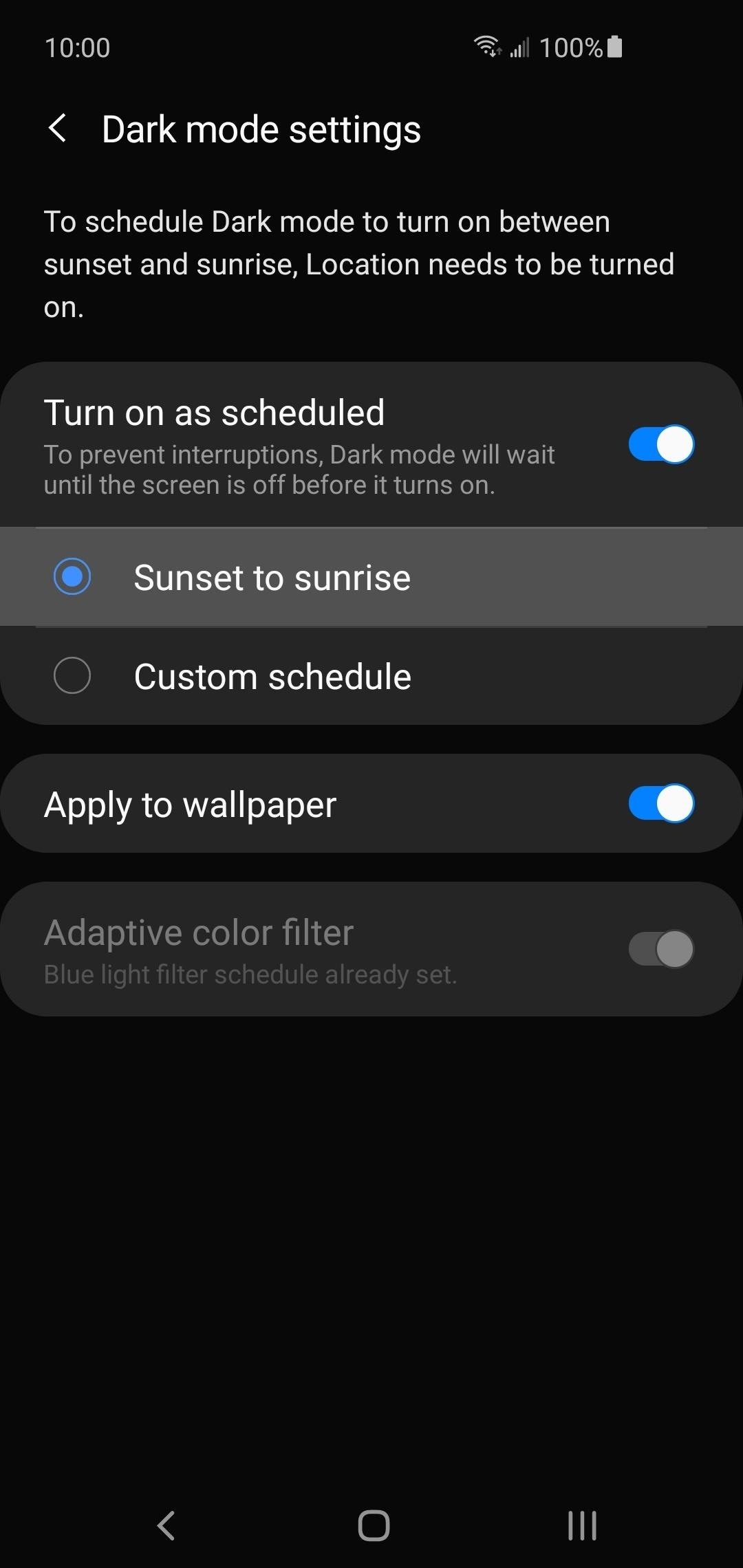Open recent apps from navigation bar
This screenshot has height=1568, width=743.
582,1525
